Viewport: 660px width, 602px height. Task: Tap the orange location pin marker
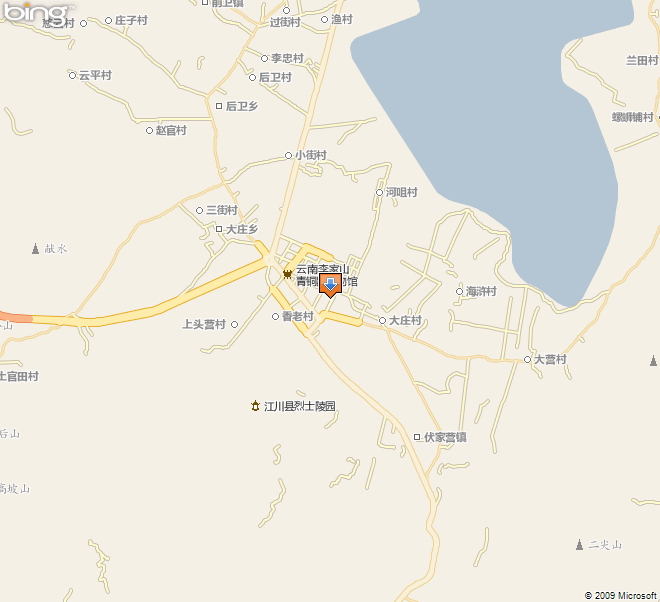(x=330, y=284)
